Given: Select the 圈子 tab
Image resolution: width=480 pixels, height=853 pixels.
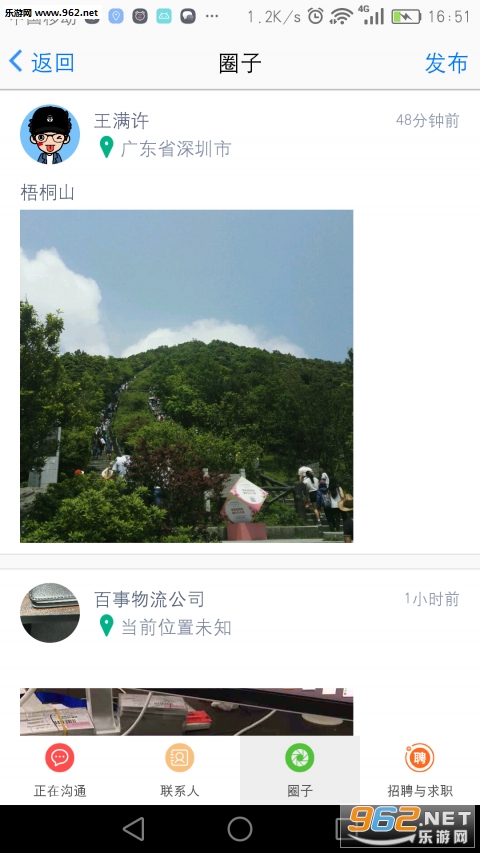Looking at the screenshot, I should tap(300, 770).
